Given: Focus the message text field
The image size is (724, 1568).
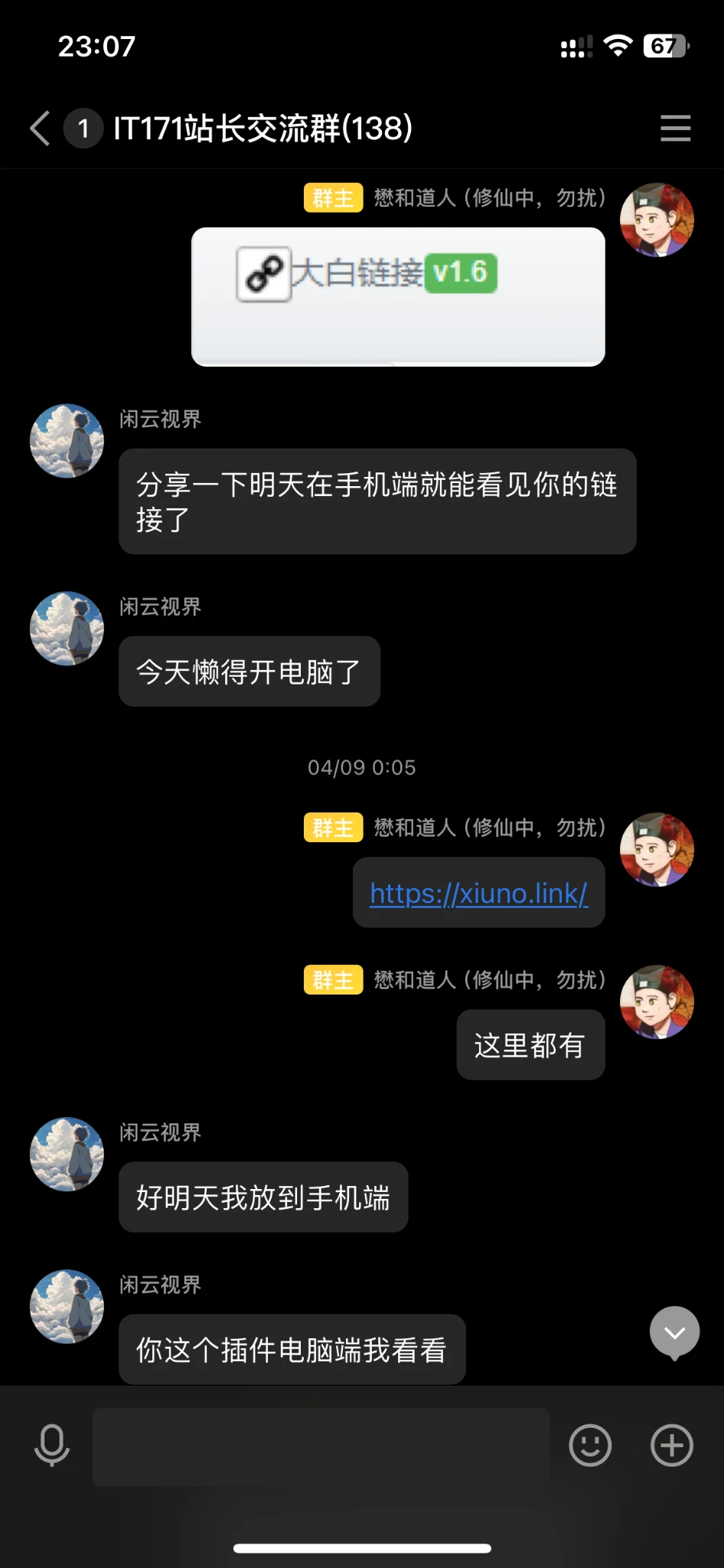Looking at the screenshot, I should [321, 1446].
